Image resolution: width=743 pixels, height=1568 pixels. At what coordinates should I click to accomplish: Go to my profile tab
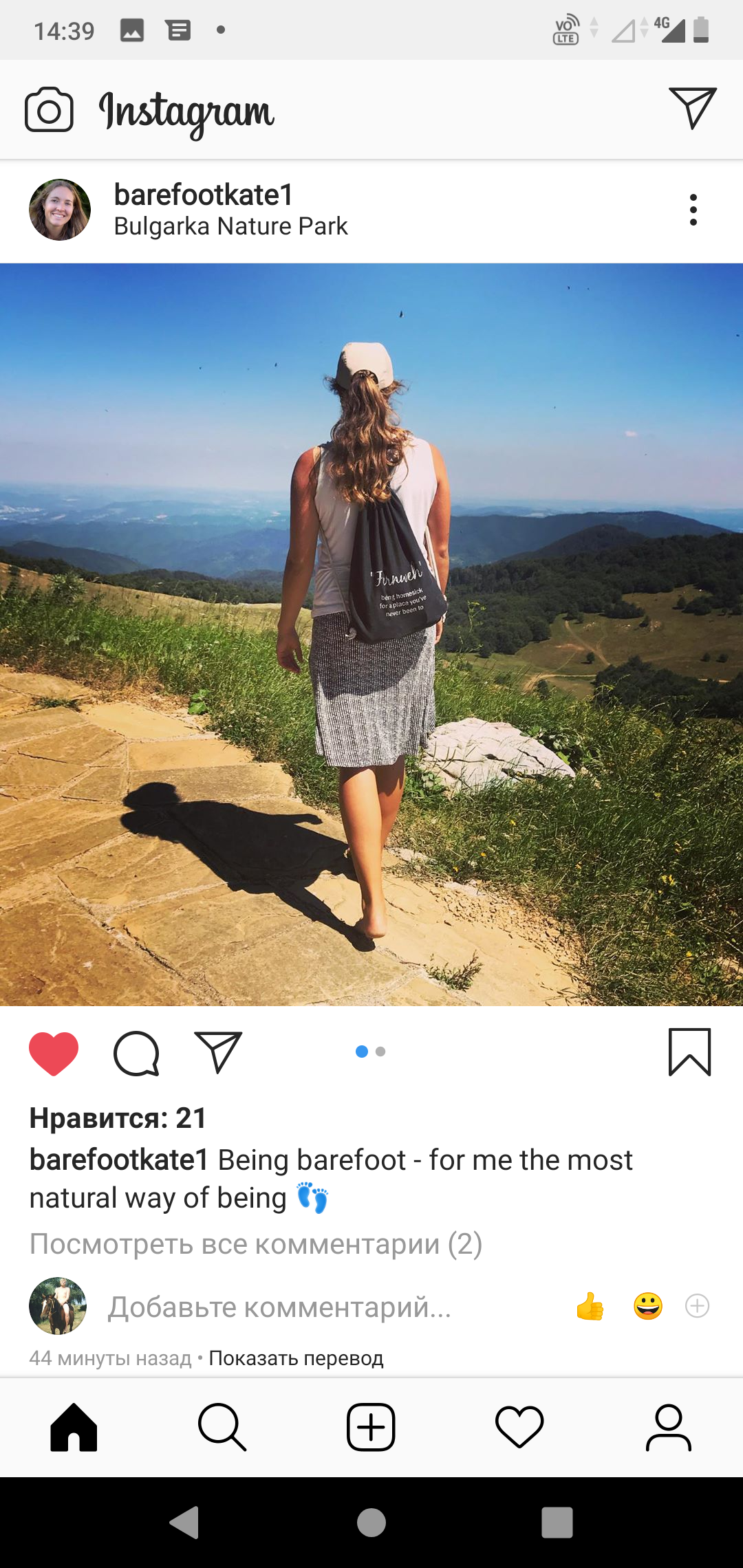click(x=668, y=1428)
